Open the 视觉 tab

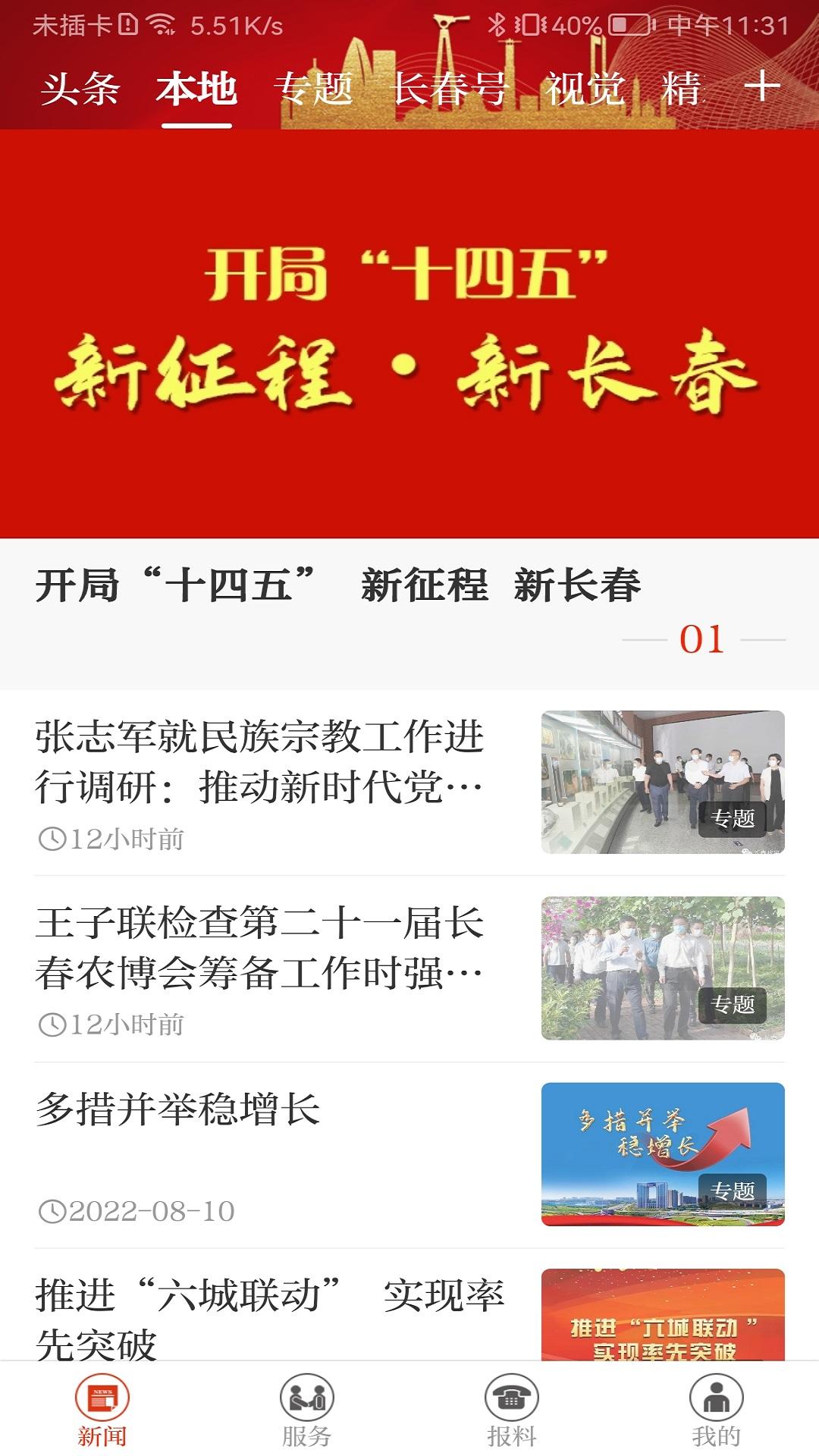point(587,89)
